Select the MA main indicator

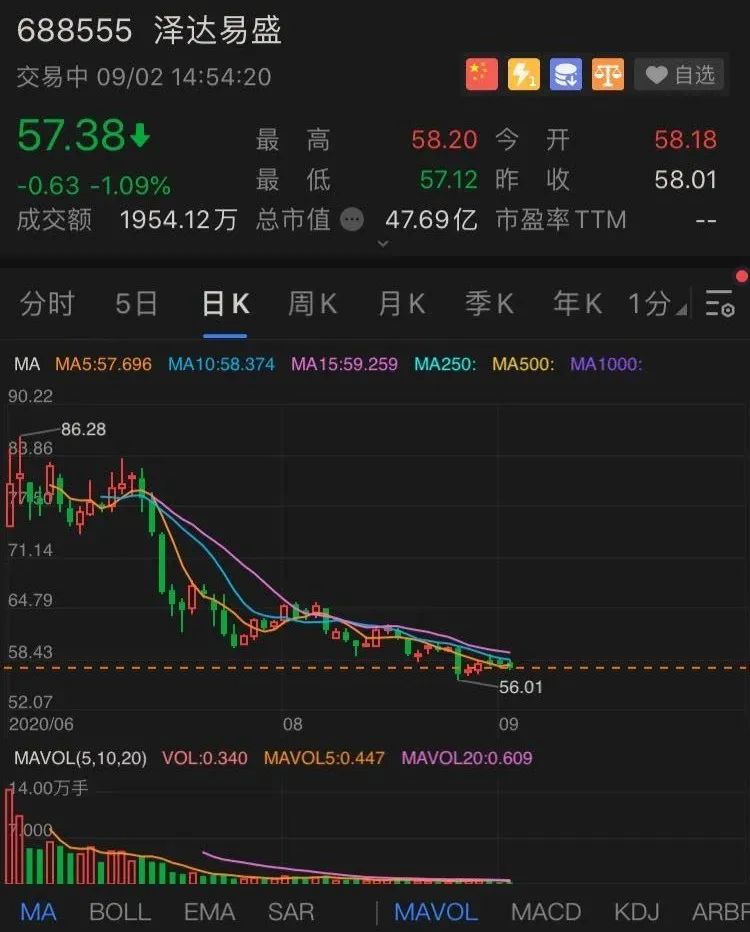[39, 912]
